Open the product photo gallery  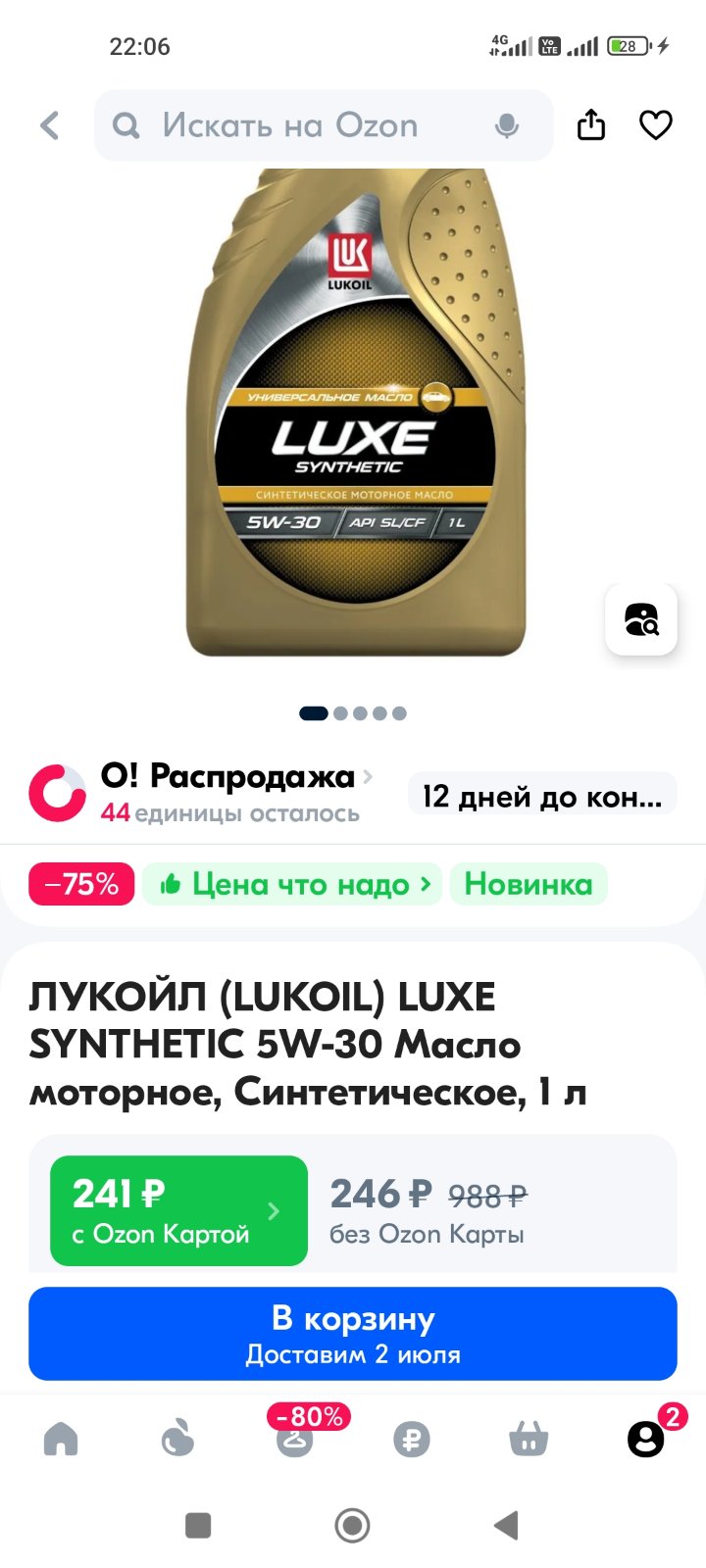355,412
